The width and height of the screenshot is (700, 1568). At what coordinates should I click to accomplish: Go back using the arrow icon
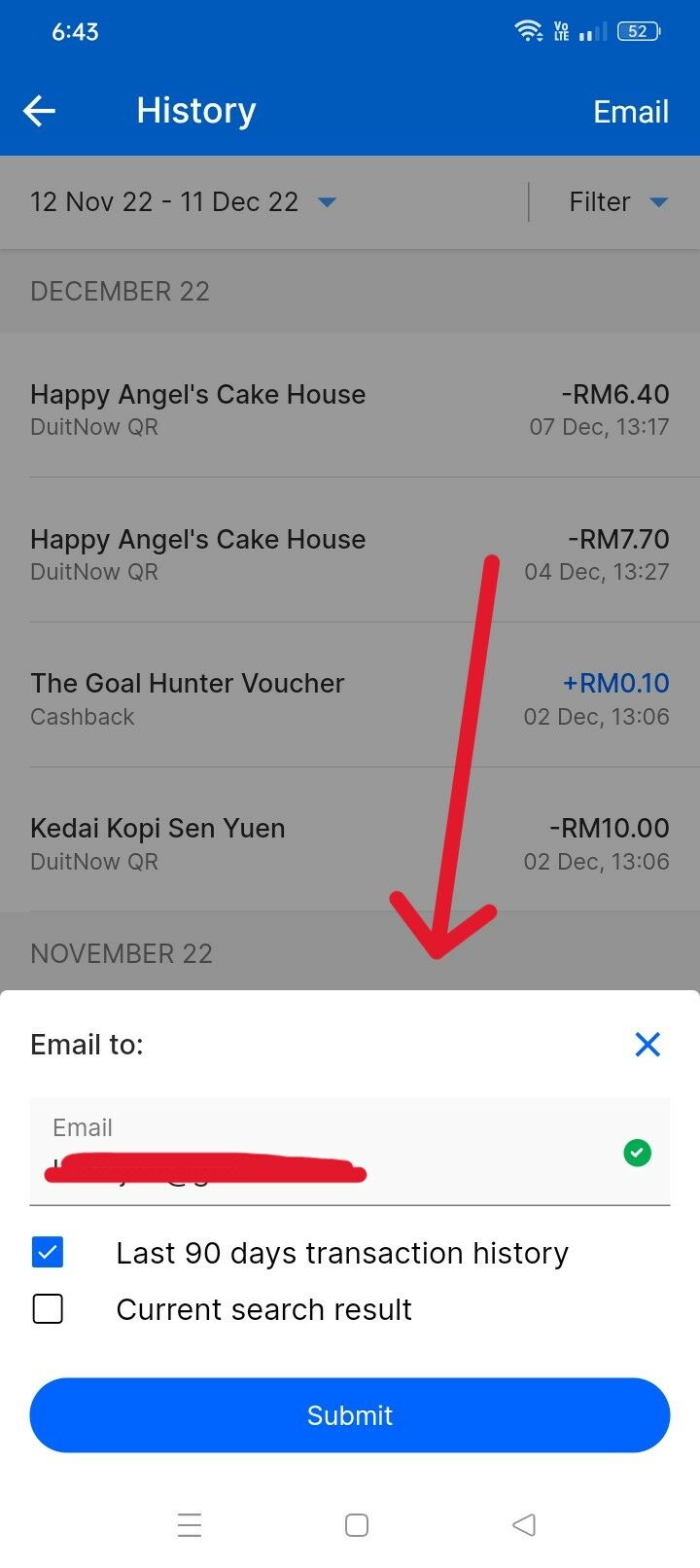[40, 111]
